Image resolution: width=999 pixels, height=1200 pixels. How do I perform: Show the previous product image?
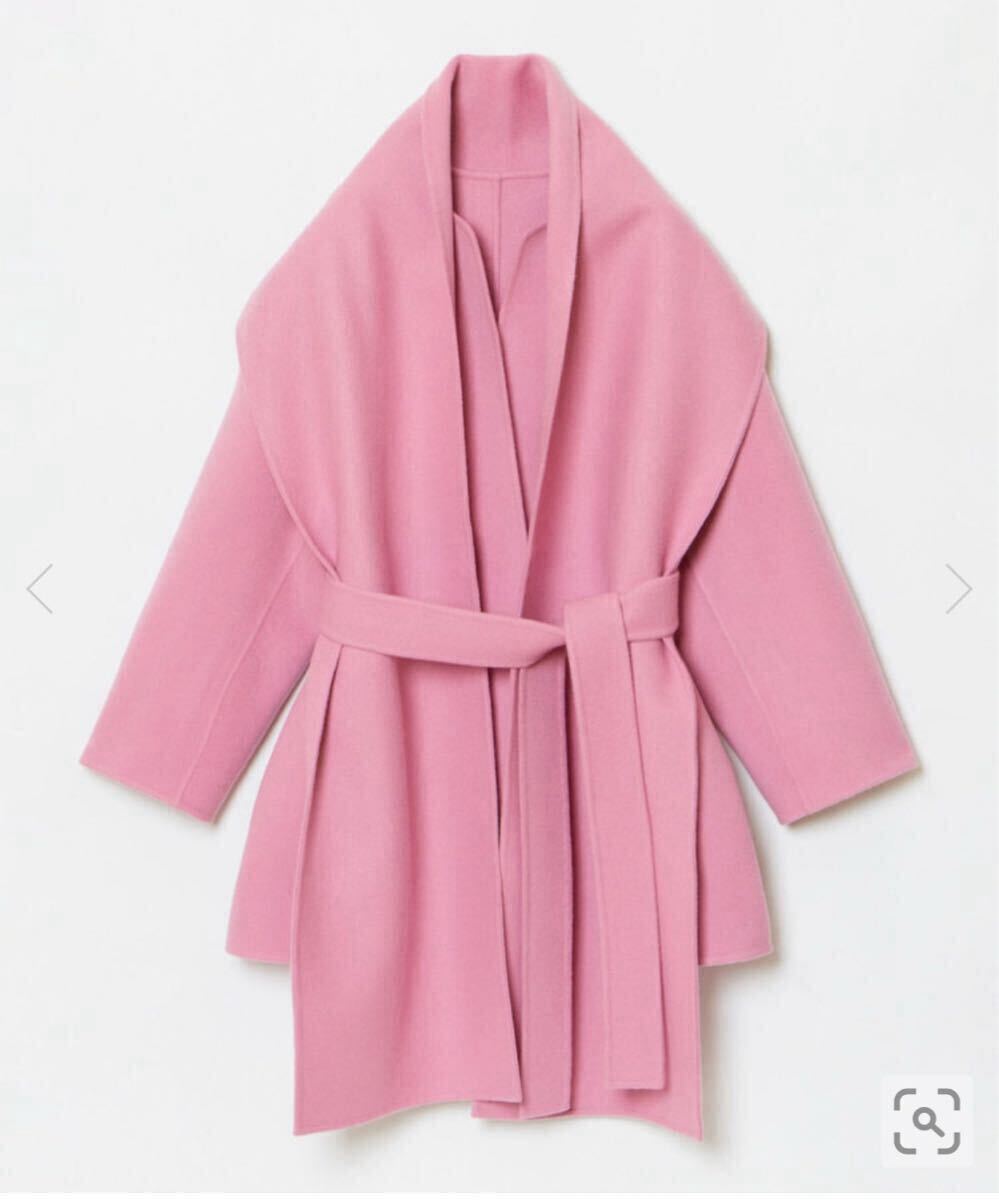tap(40, 588)
